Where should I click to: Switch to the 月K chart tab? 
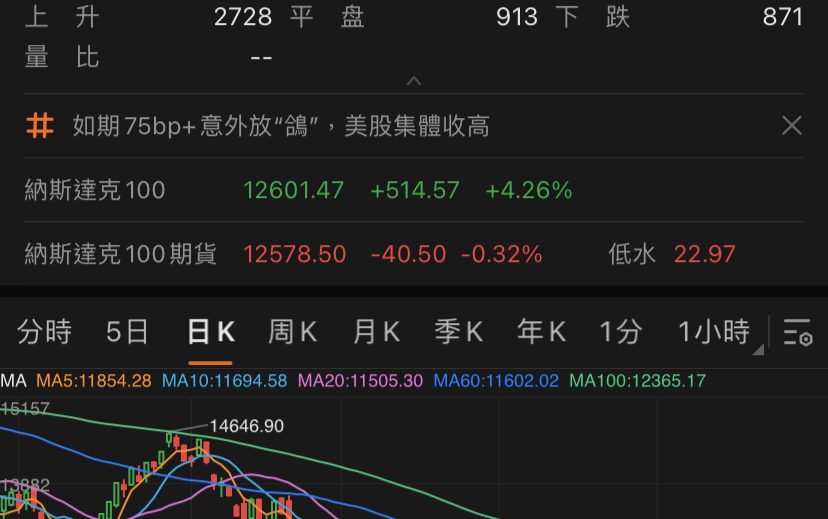tap(376, 332)
